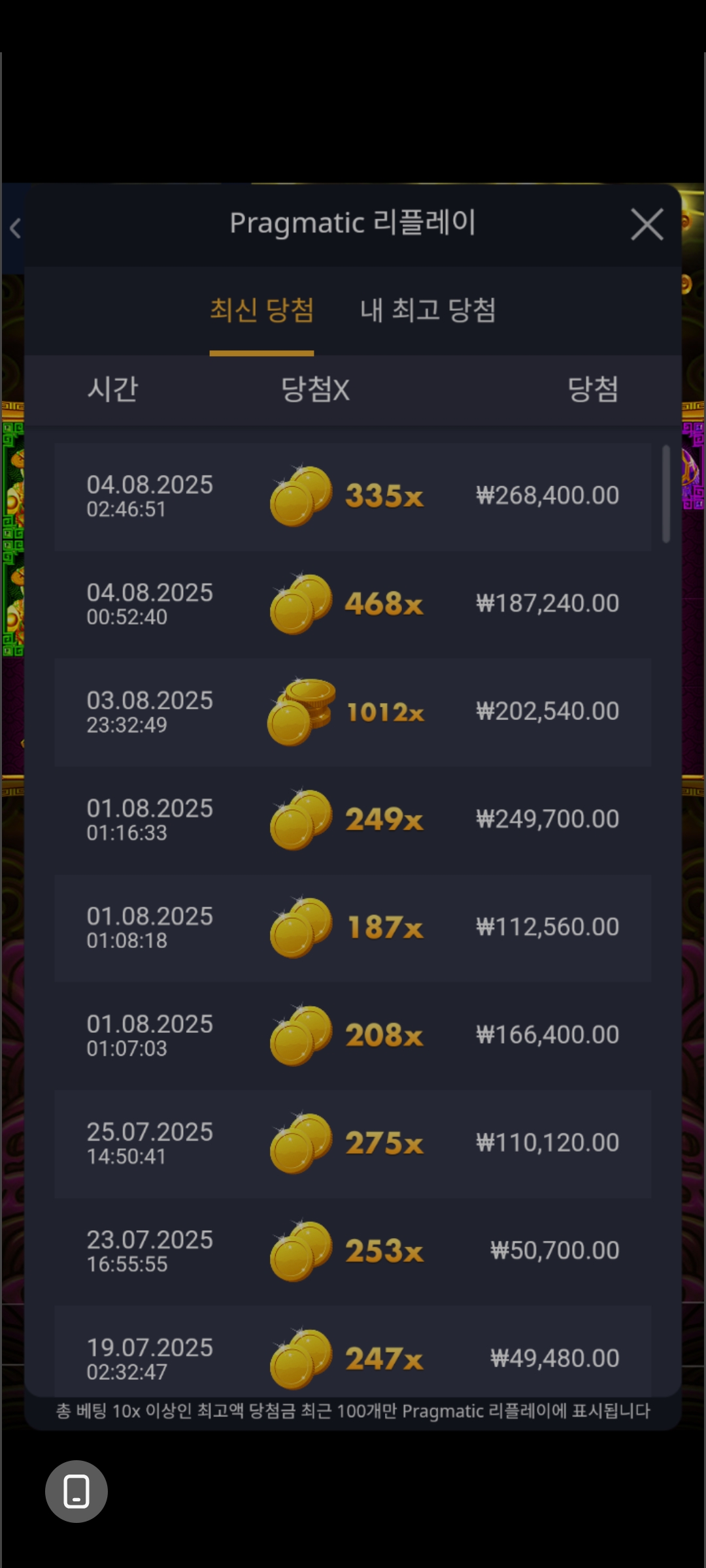Open the 335x win replay from 02:46:51

coord(353,497)
